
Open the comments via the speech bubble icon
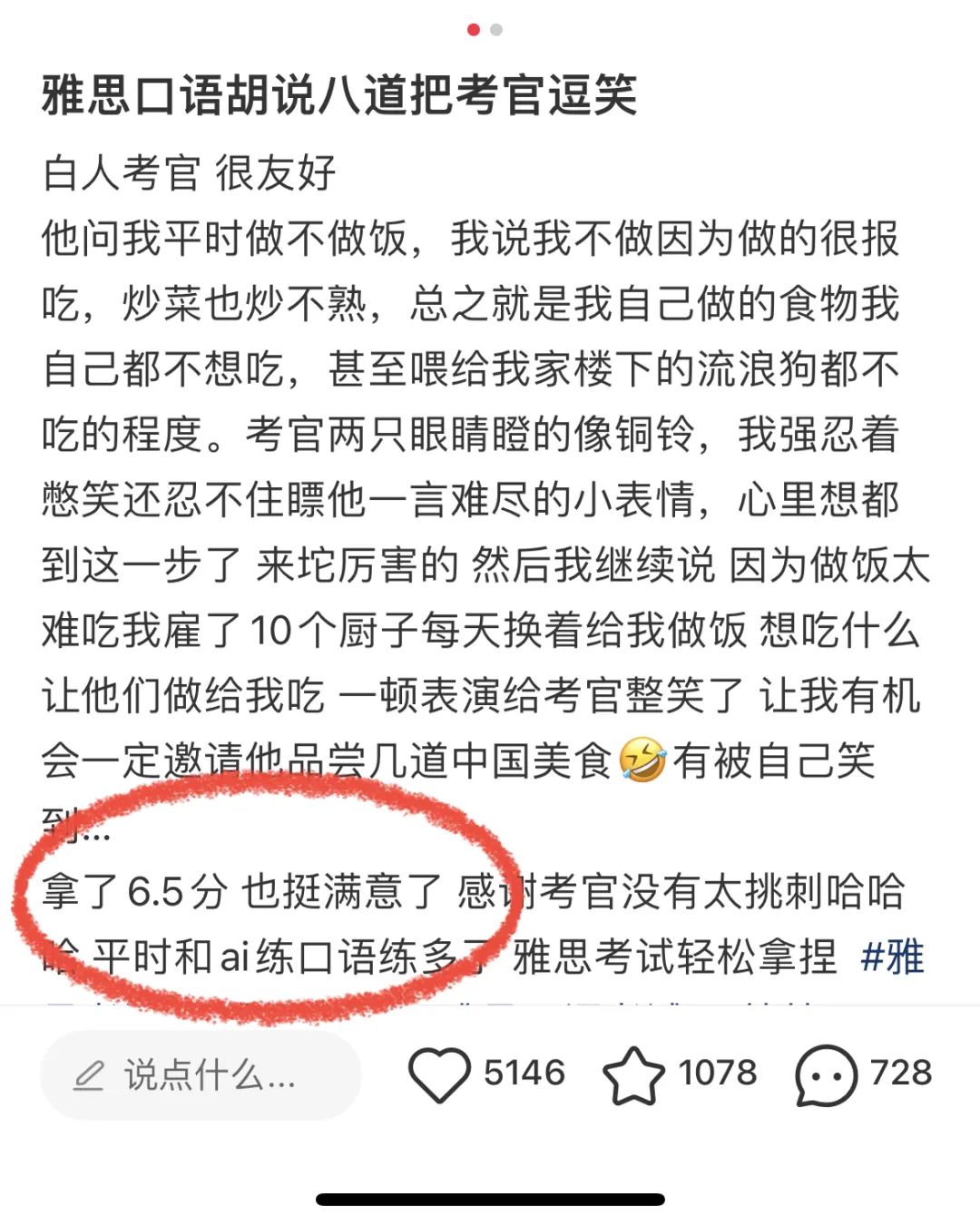tap(825, 1074)
